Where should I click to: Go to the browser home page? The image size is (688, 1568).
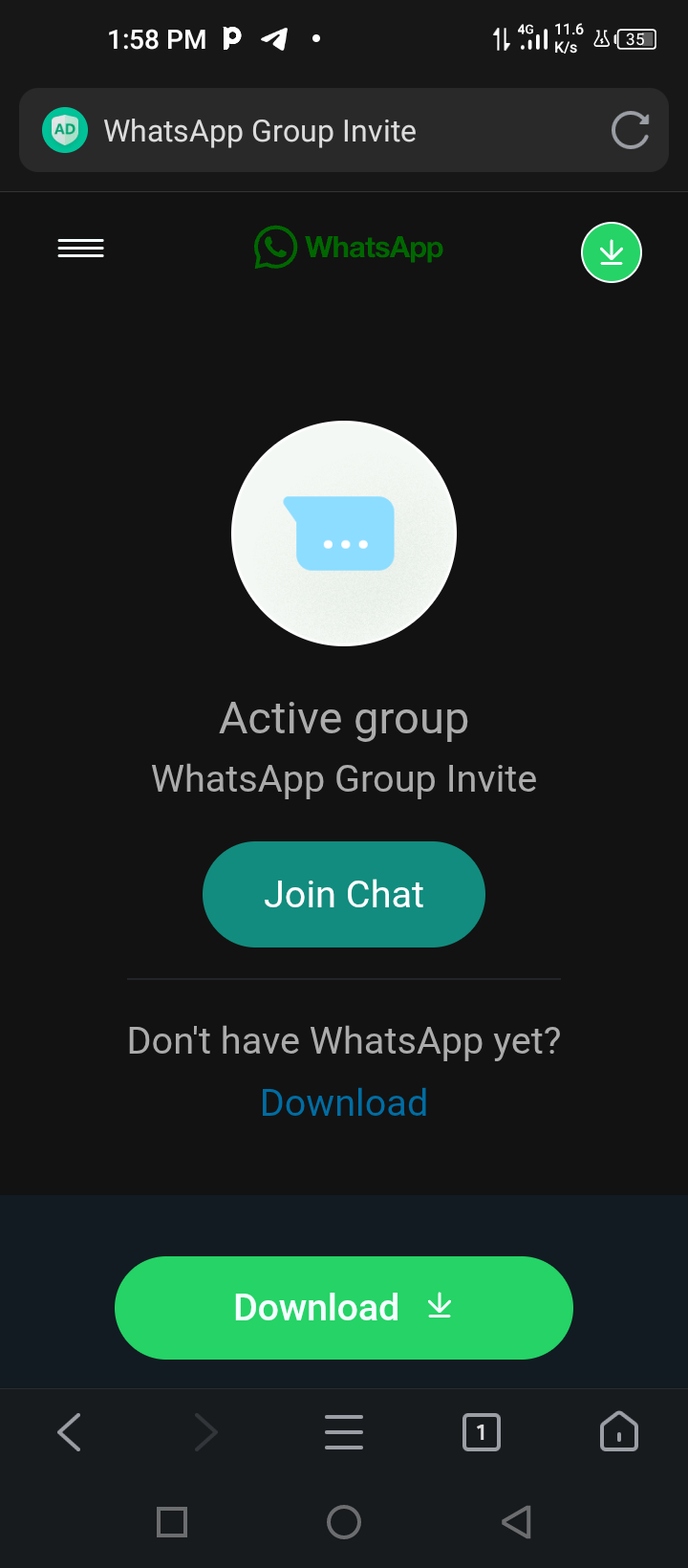click(619, 1432)
